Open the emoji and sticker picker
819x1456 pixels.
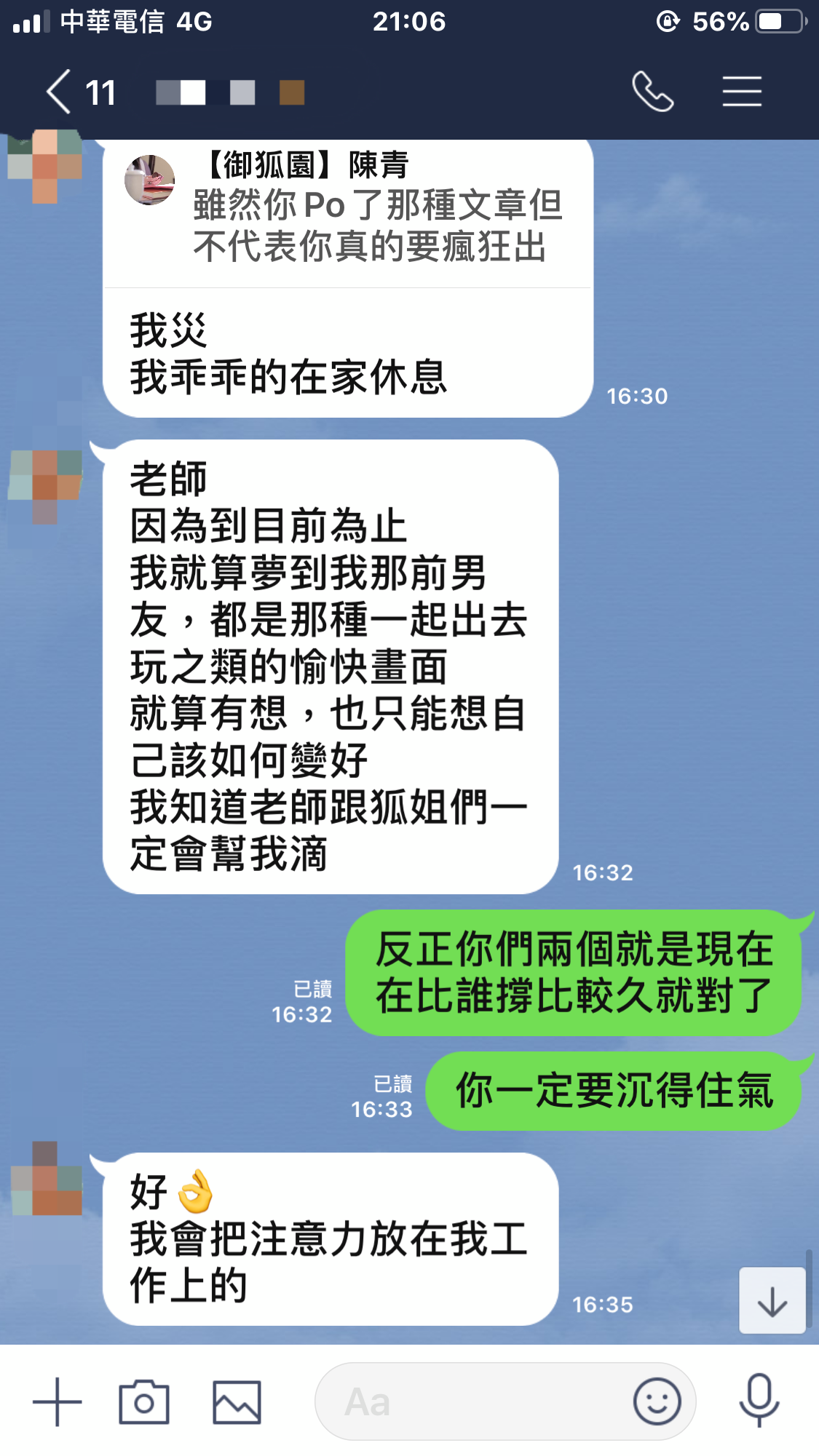[x=657, y=1401]
